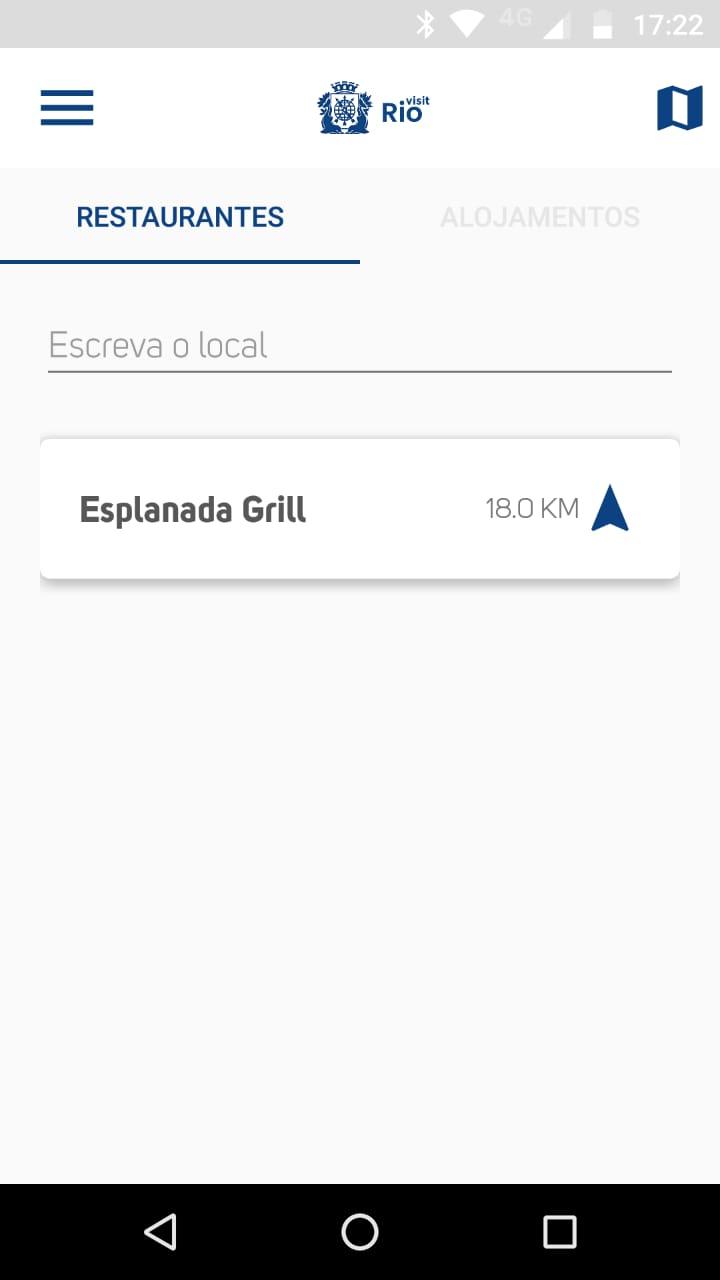Image resolution: width=720 pixels, height=1280 pixels.
Task: Open the map view icon
Action: tap(679, 108)
